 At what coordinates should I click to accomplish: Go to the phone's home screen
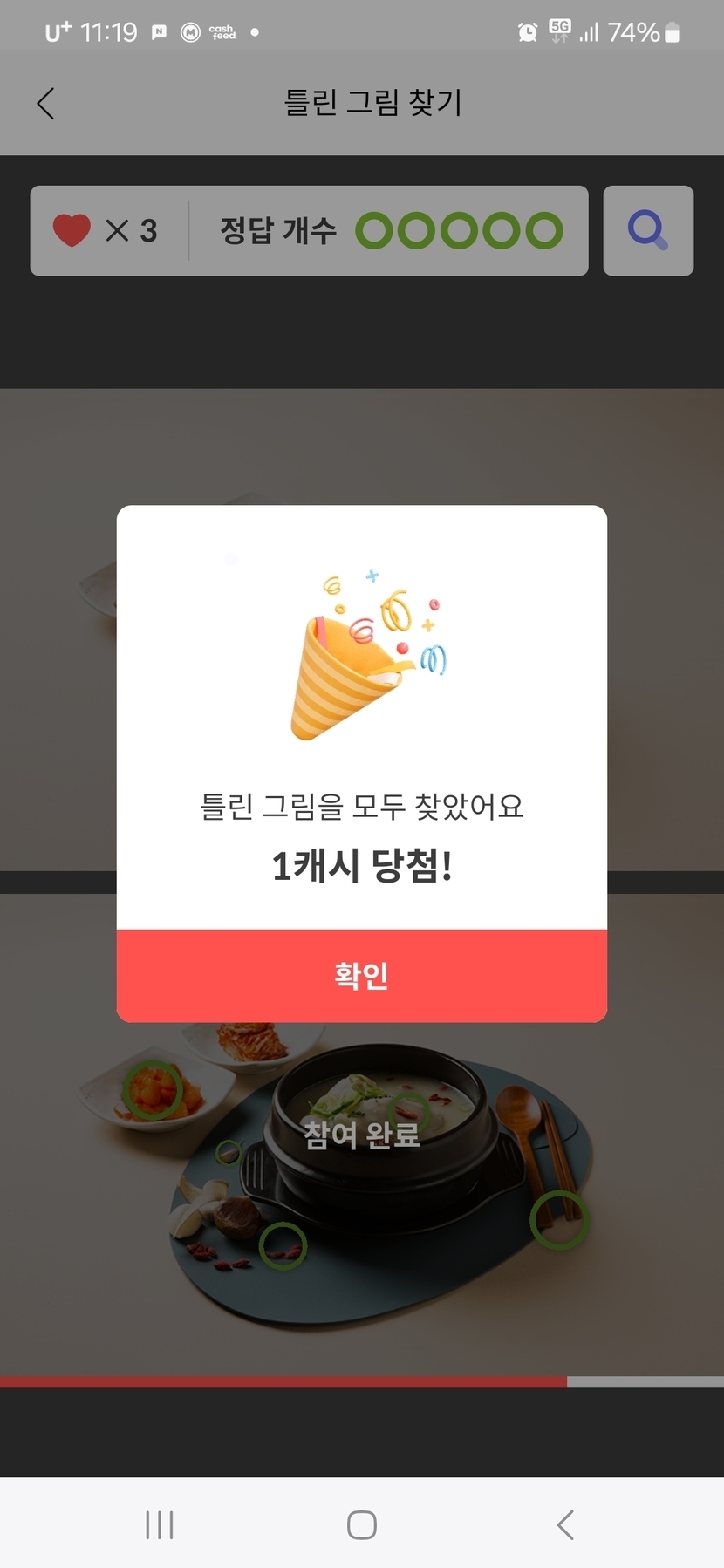tap(362, 1524)
